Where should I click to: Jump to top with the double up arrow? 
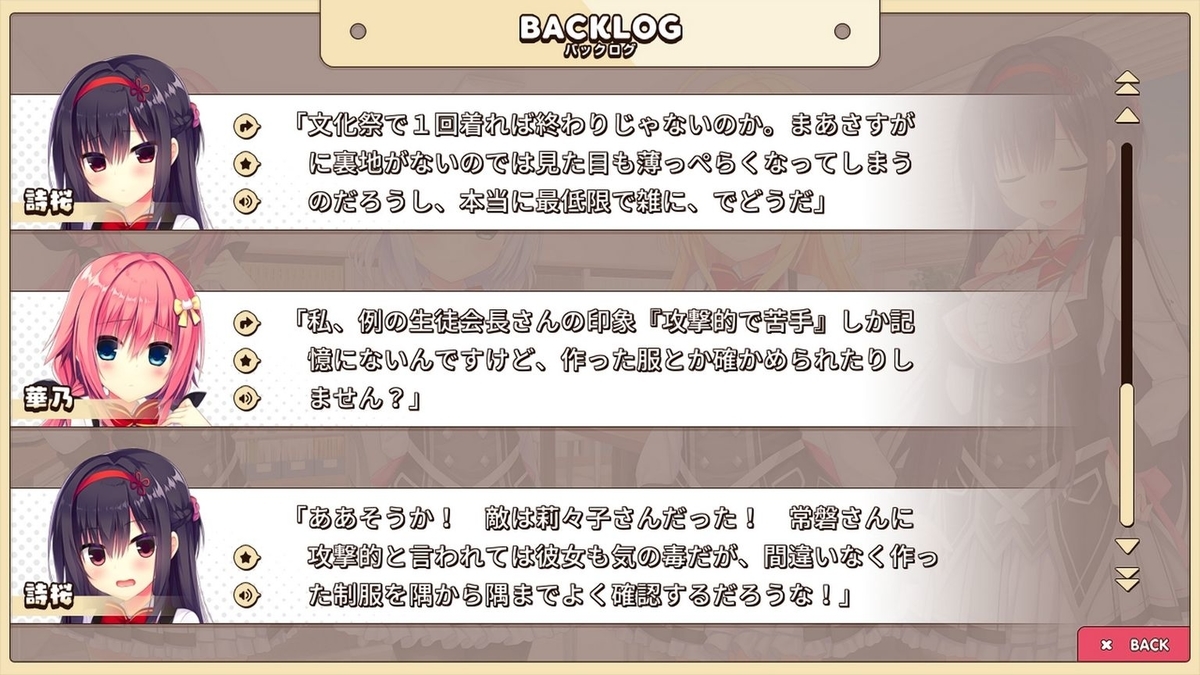coord(1127,81)
